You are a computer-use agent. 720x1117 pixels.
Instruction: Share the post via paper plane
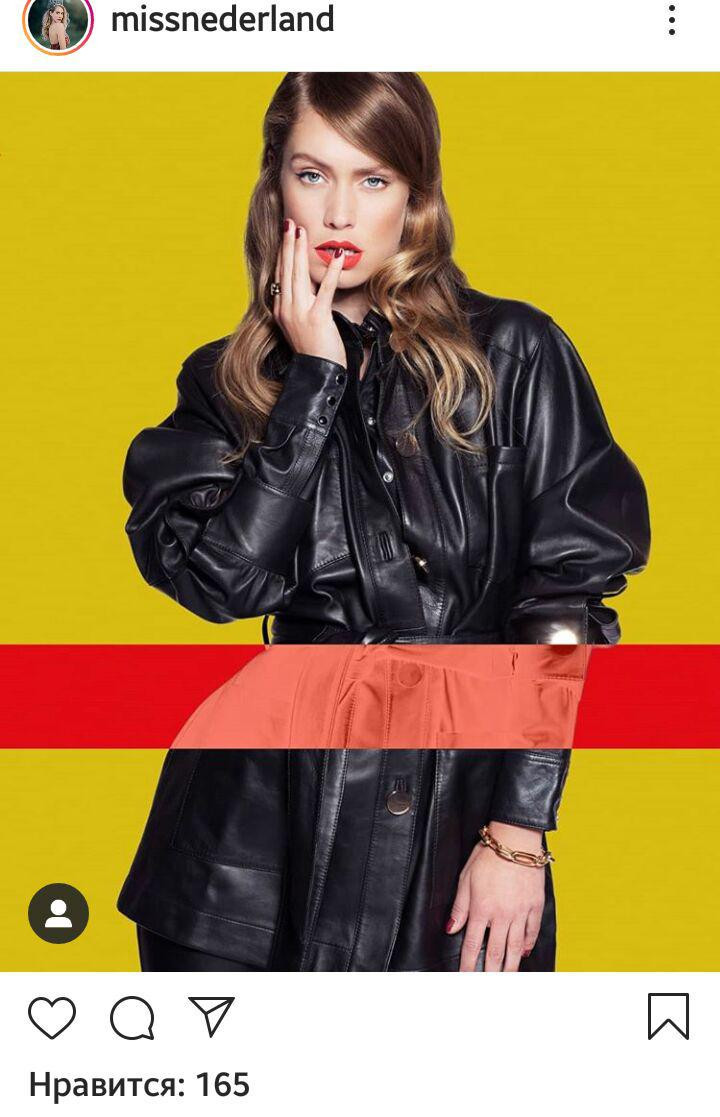[211, 1017]
